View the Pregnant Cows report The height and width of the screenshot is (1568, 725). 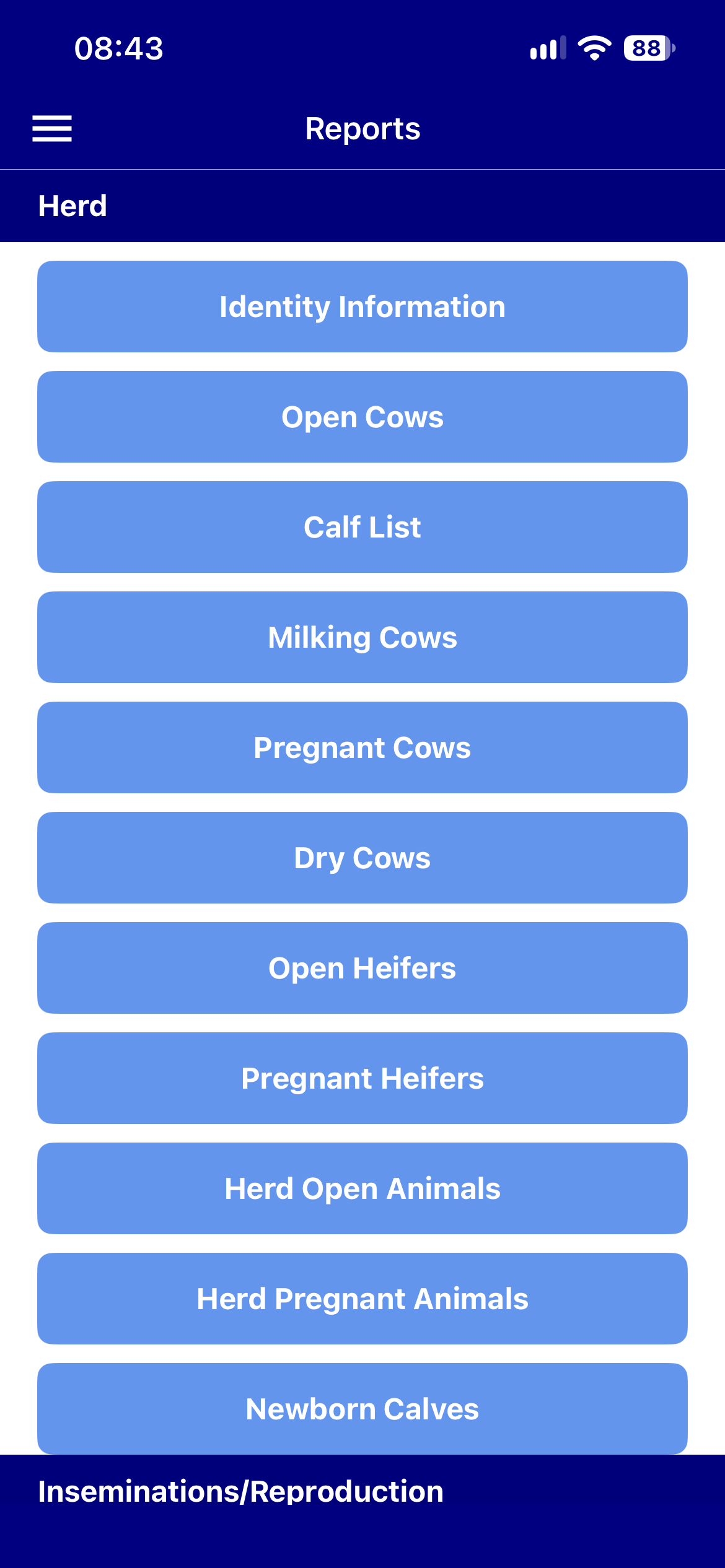tap(362, 747)
